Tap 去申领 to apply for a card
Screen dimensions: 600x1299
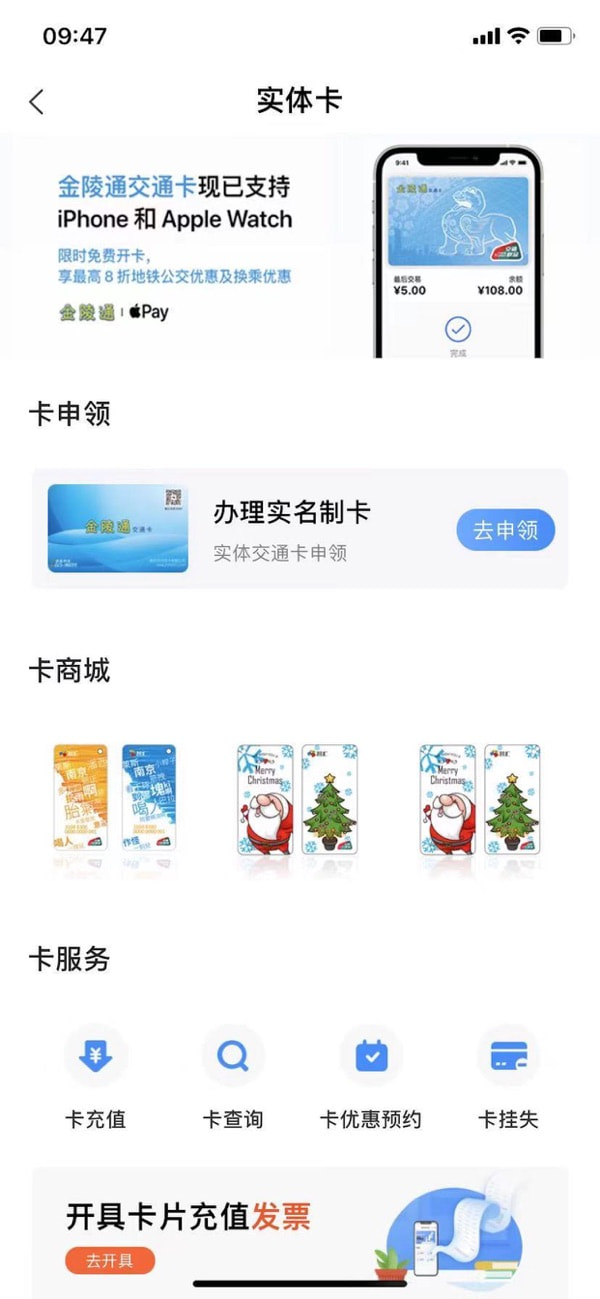click(x=505, y=530)
